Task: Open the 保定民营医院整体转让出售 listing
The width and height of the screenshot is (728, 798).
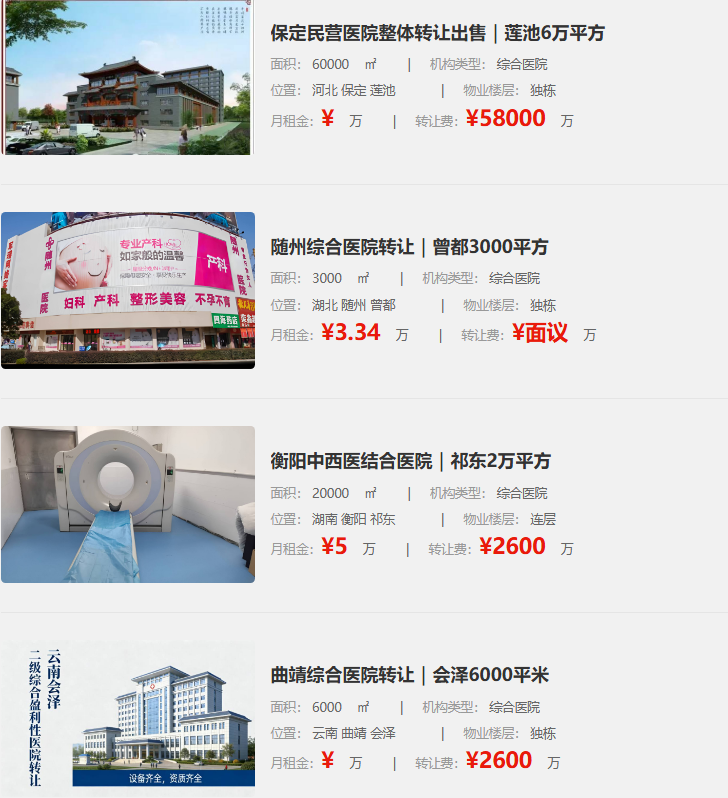Action: click(x=437, y=33)
